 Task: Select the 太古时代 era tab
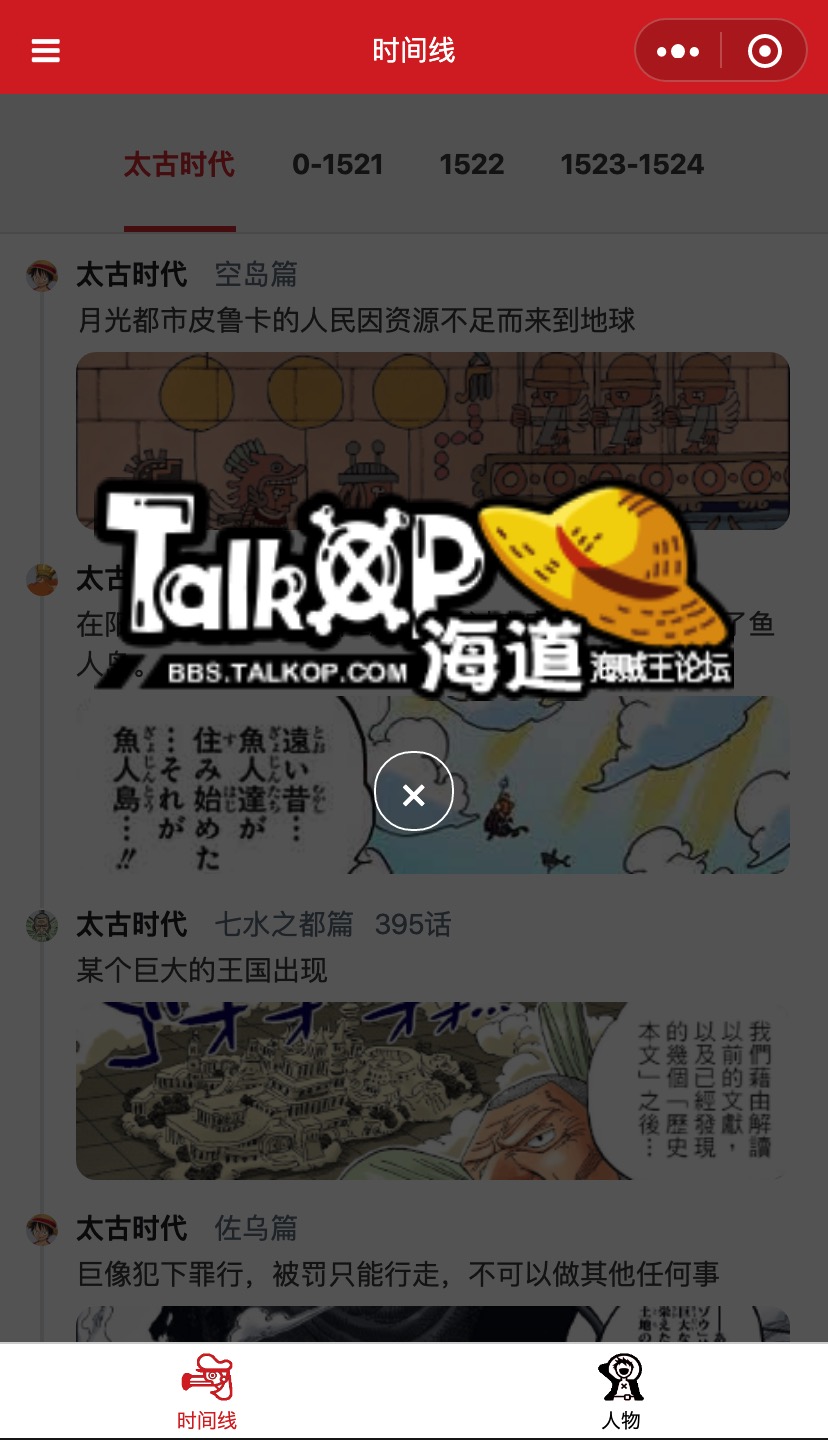(x=179, y=165)
